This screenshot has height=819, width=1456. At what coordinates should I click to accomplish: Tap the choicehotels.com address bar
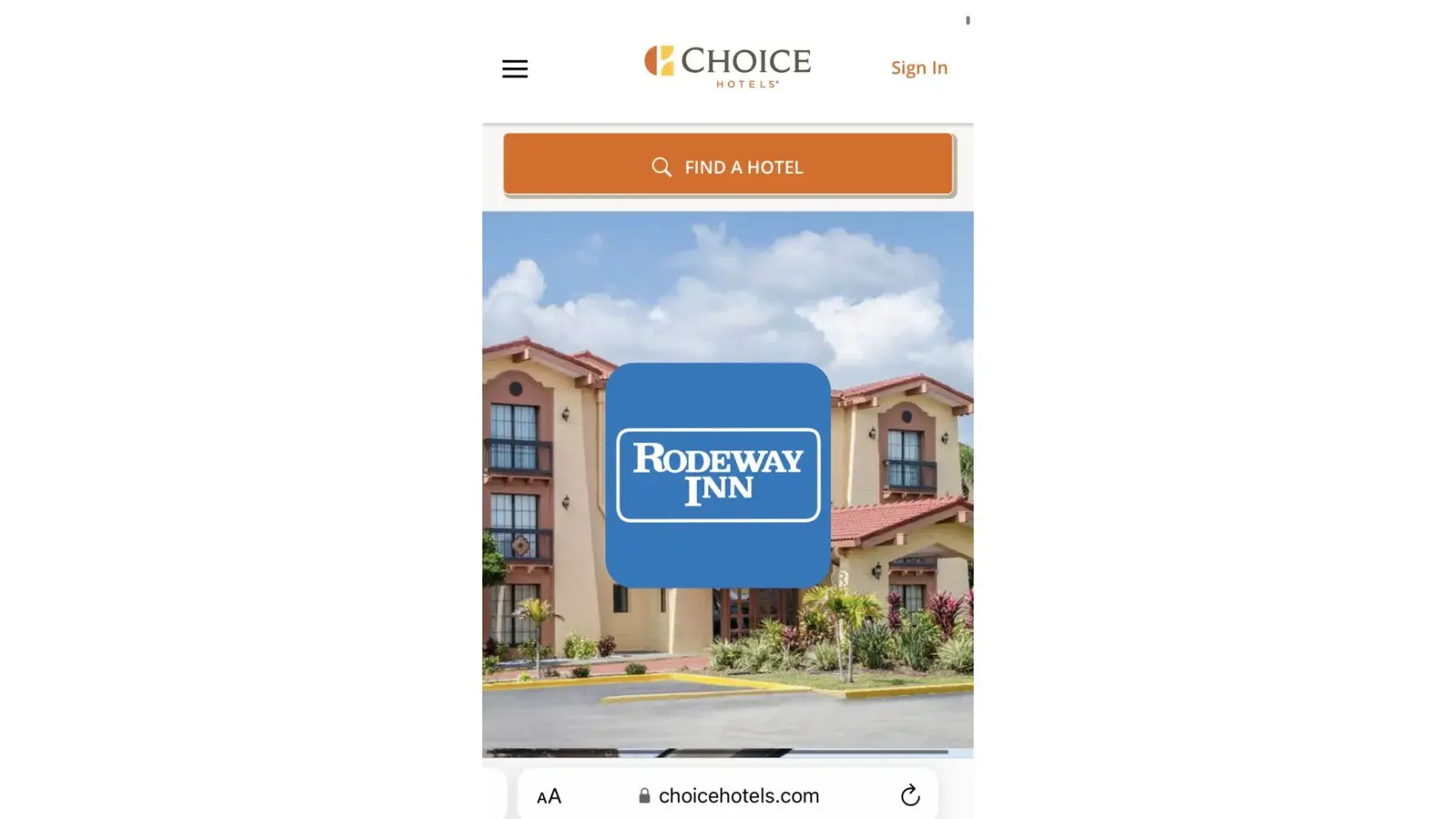pos(729,795)
